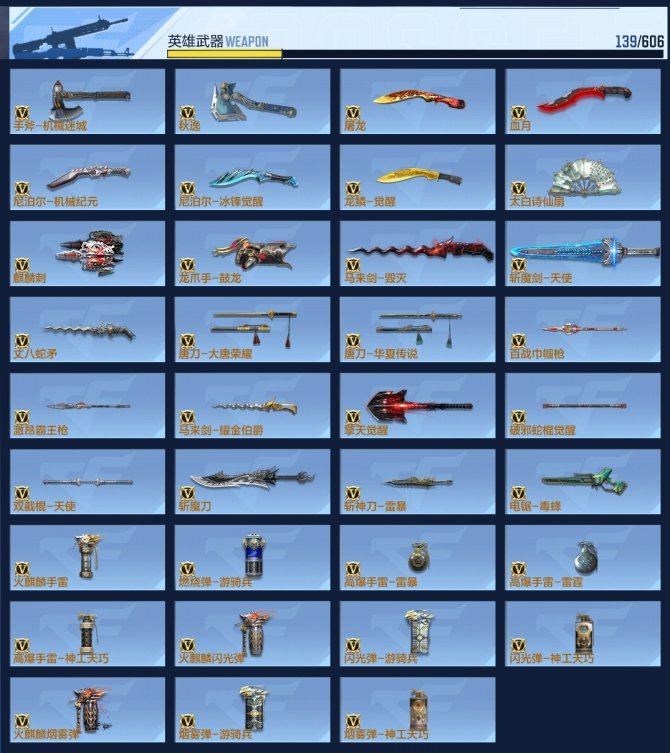Viewport: 670px width, 753px height.
Task: View the 尼泊尔-机械纪元 weapon
Action: [x=87, y=177]
